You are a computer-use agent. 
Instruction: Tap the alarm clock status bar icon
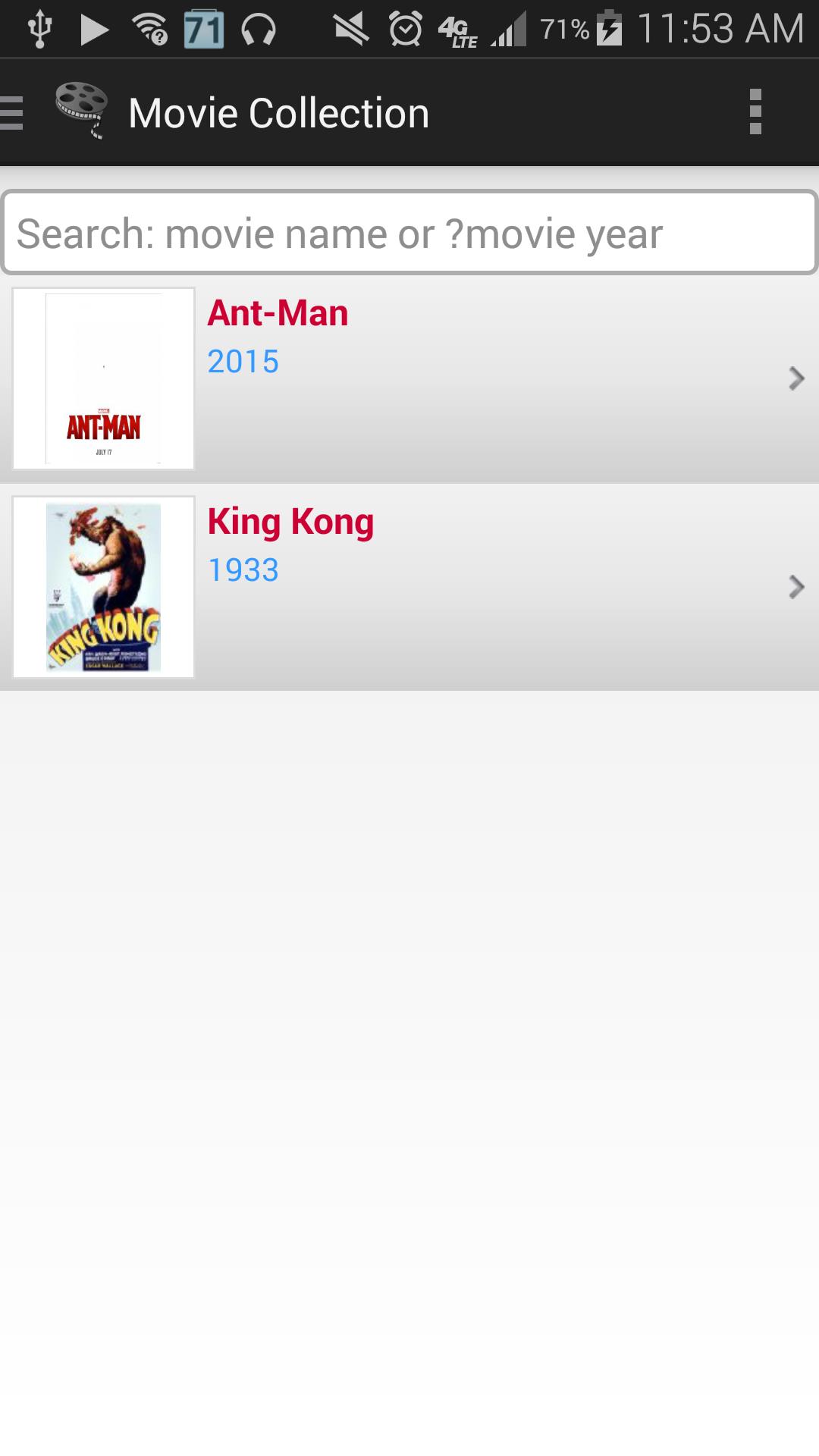[x=403, y=27]
